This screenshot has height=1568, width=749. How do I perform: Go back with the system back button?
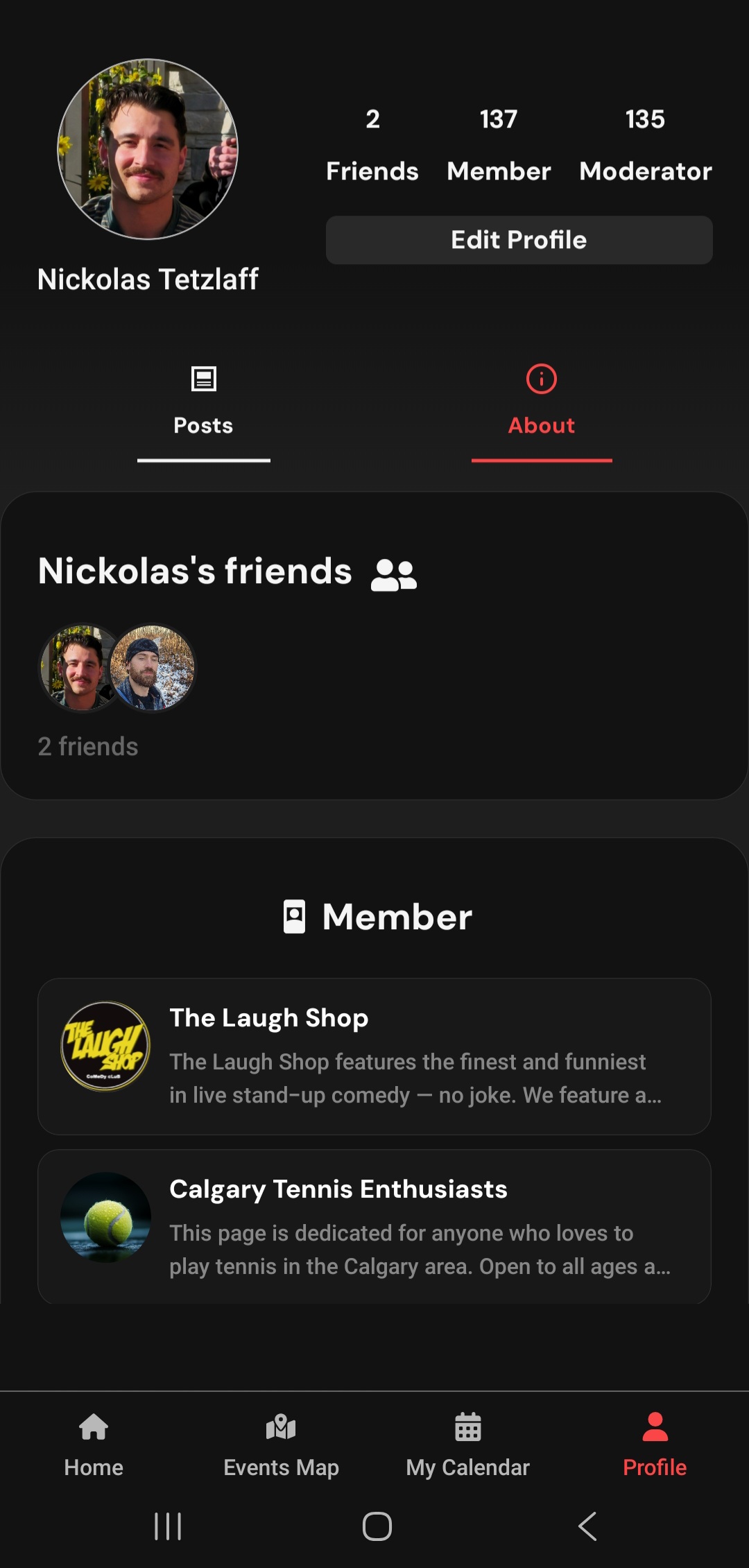587,1526
